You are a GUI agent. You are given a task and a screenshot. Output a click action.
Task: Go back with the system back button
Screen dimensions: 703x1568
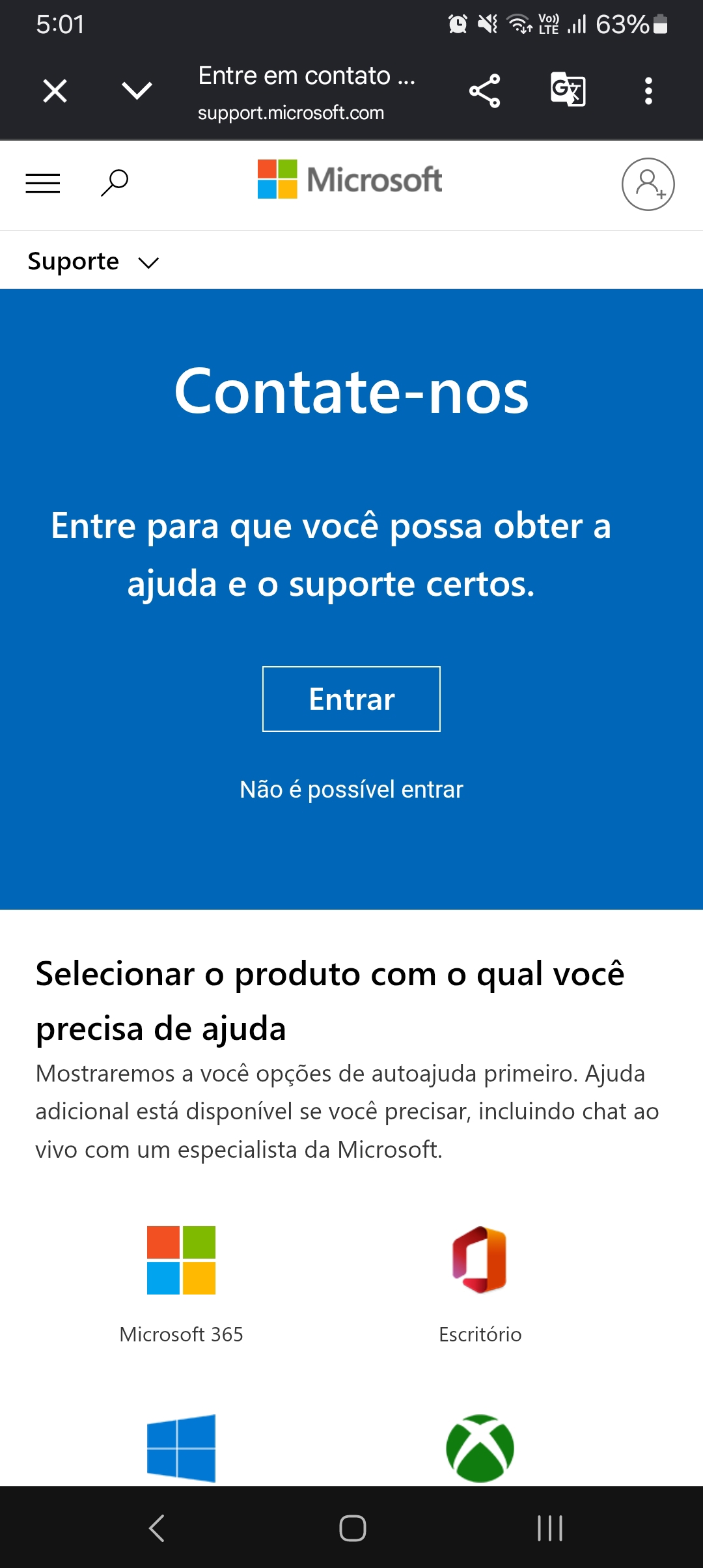(156, 1528)
